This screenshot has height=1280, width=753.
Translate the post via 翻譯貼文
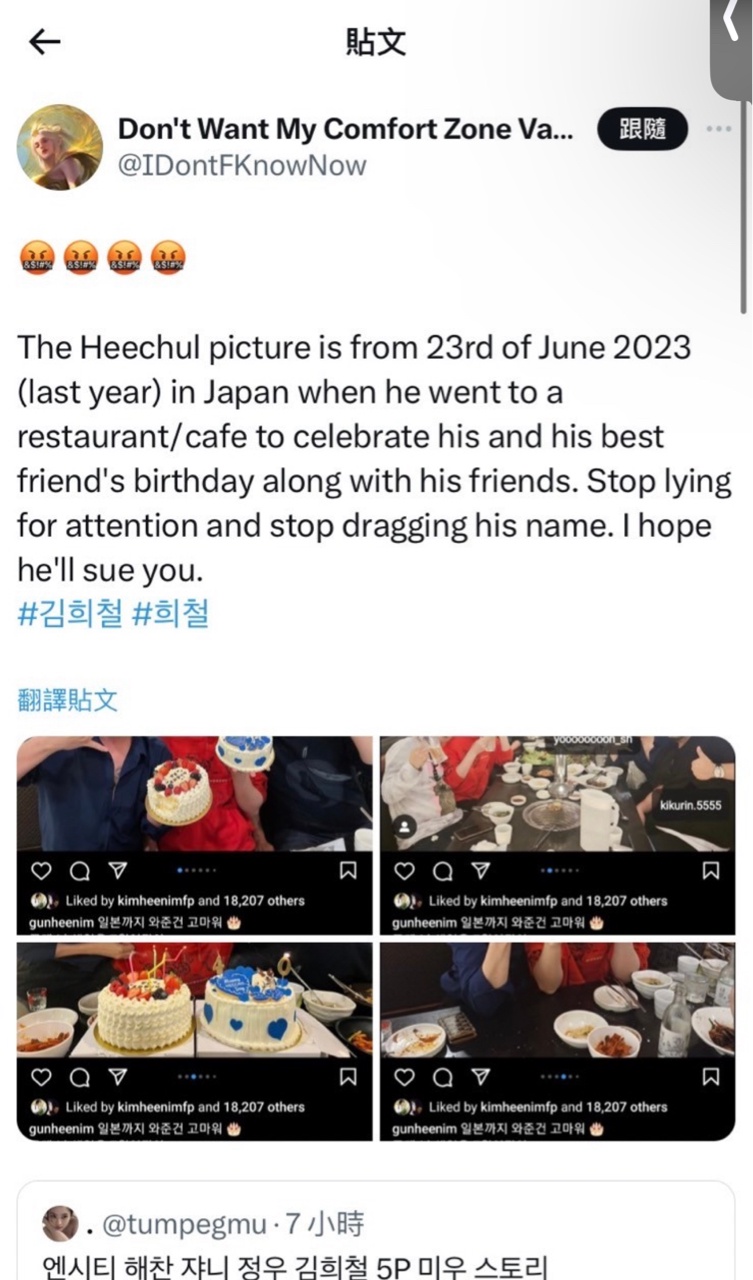(68, 700)
